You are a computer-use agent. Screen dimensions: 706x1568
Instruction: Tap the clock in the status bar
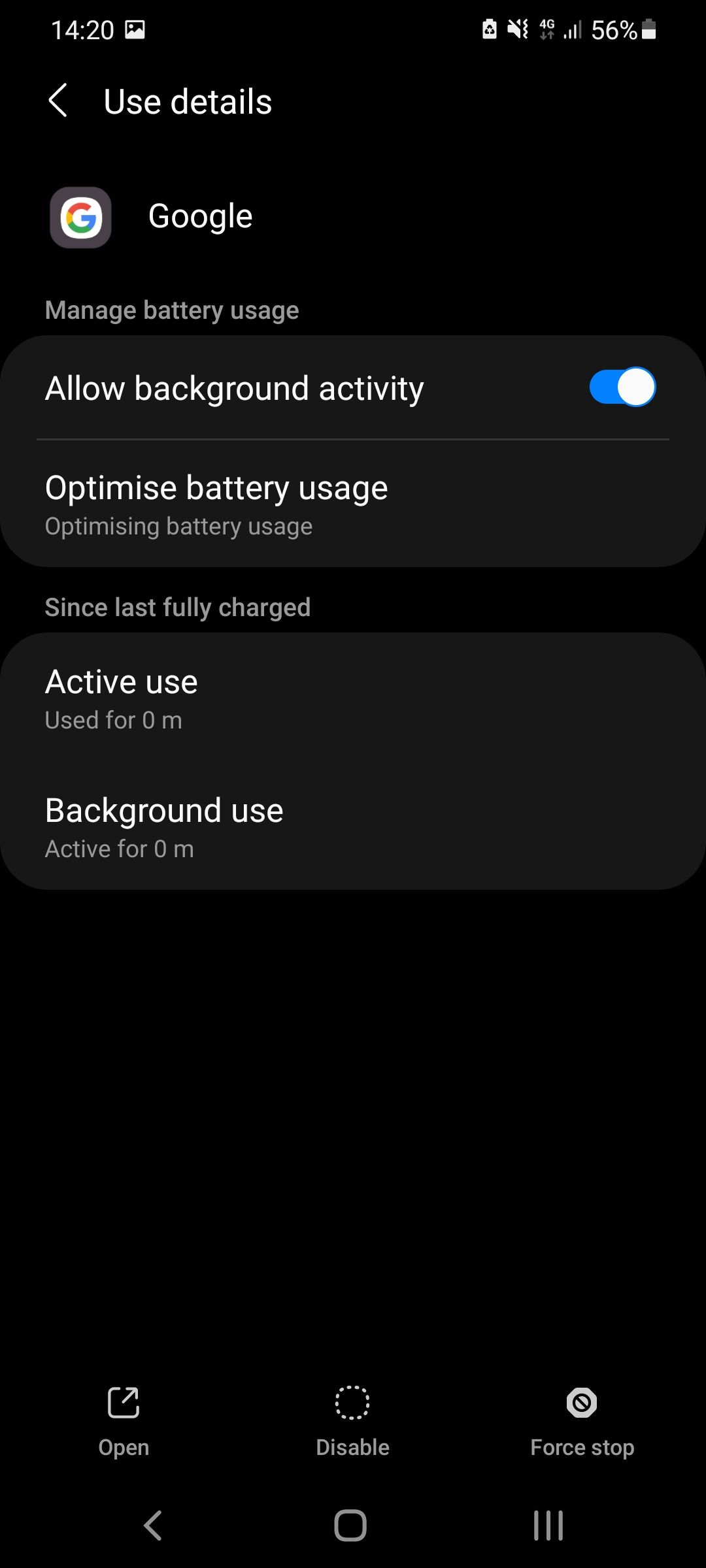pos(84,29)
